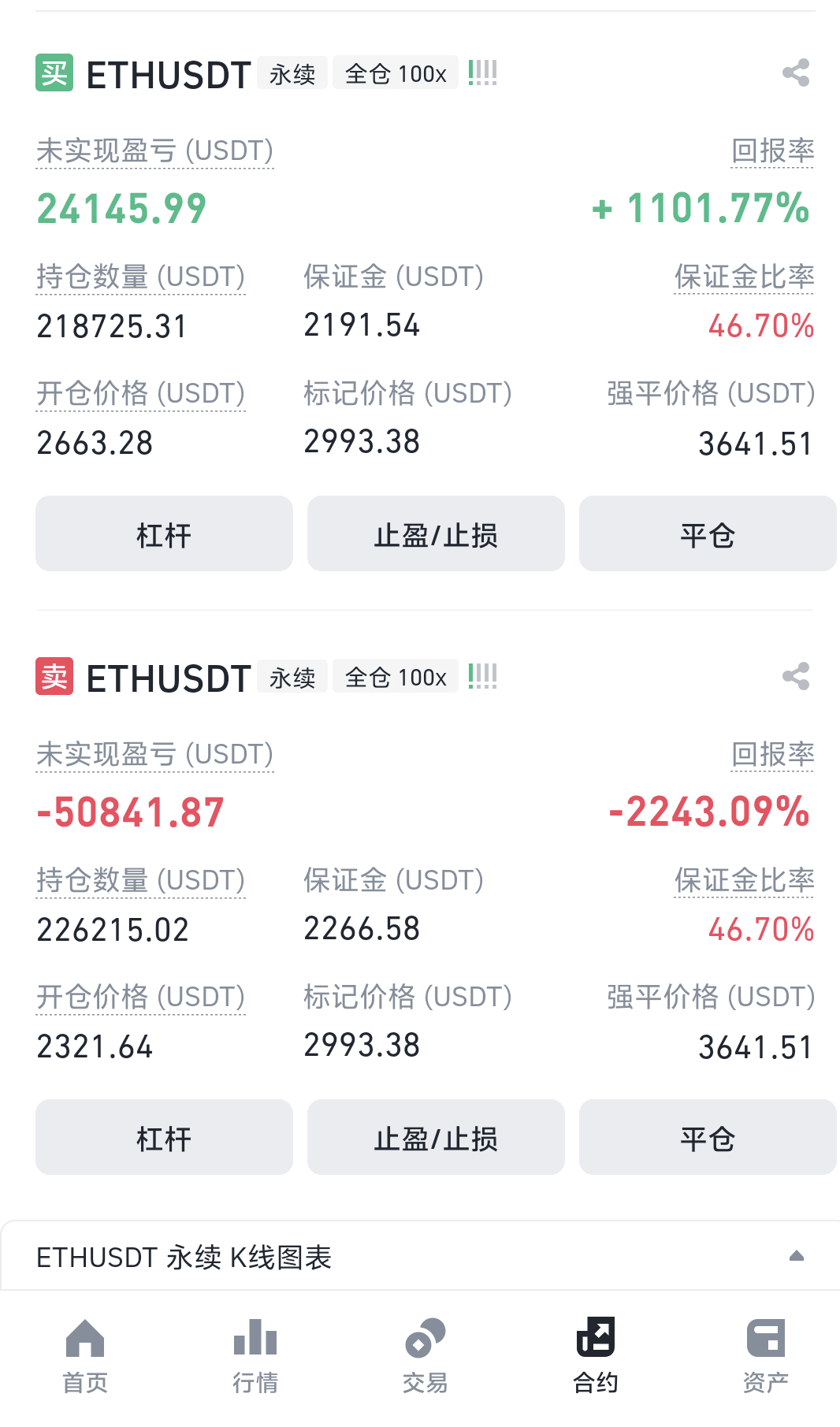
Task: Open the 交易 tab
Action: click(x=426, y=1355)
